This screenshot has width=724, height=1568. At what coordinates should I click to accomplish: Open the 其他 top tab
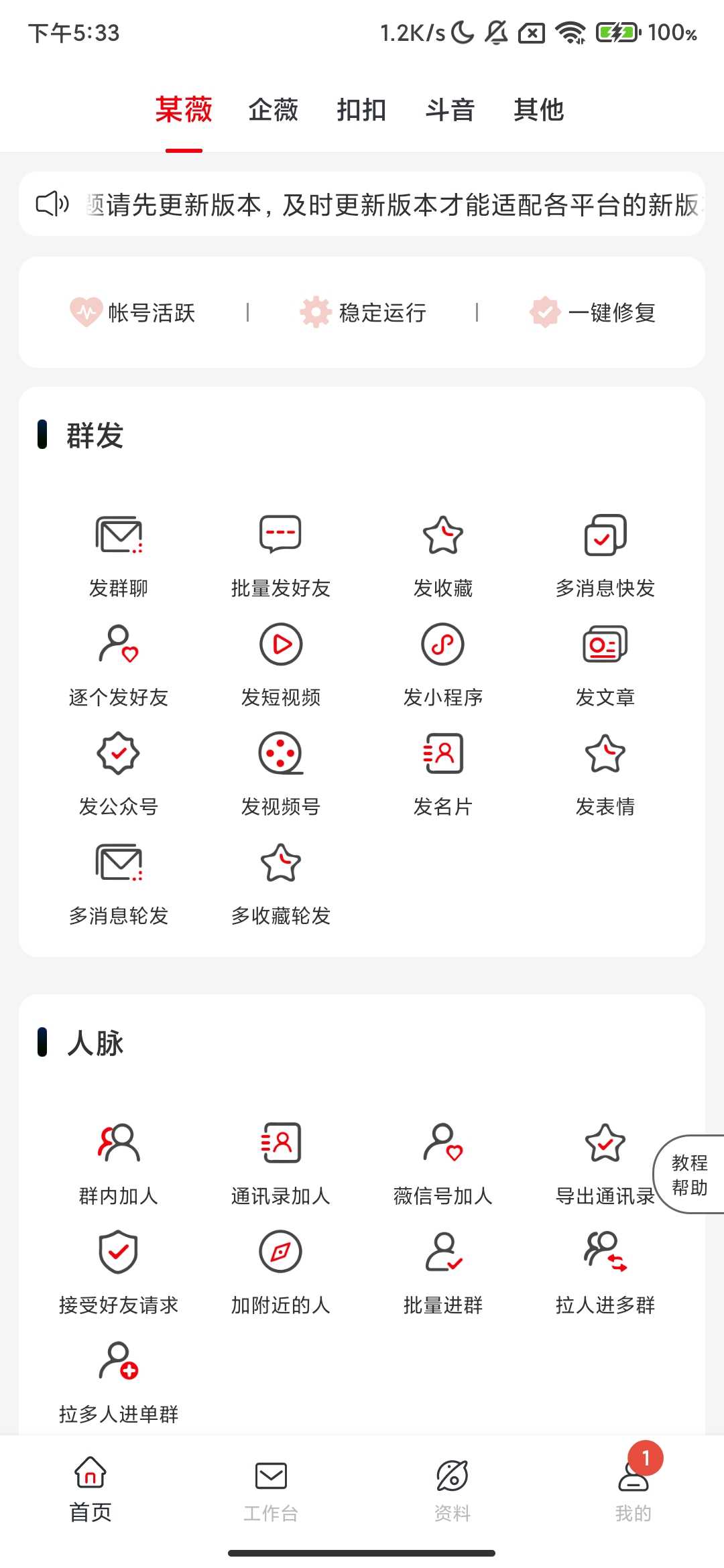pos(538,110)
